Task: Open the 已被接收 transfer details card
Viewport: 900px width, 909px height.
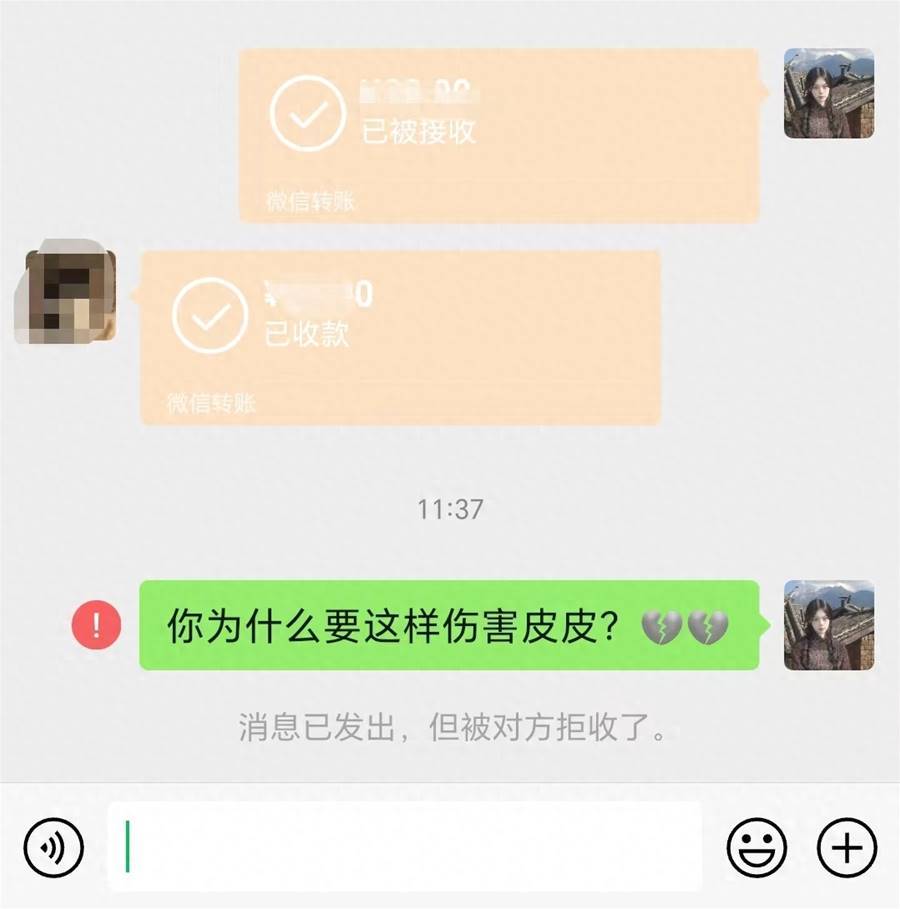Action: point(498,134)
